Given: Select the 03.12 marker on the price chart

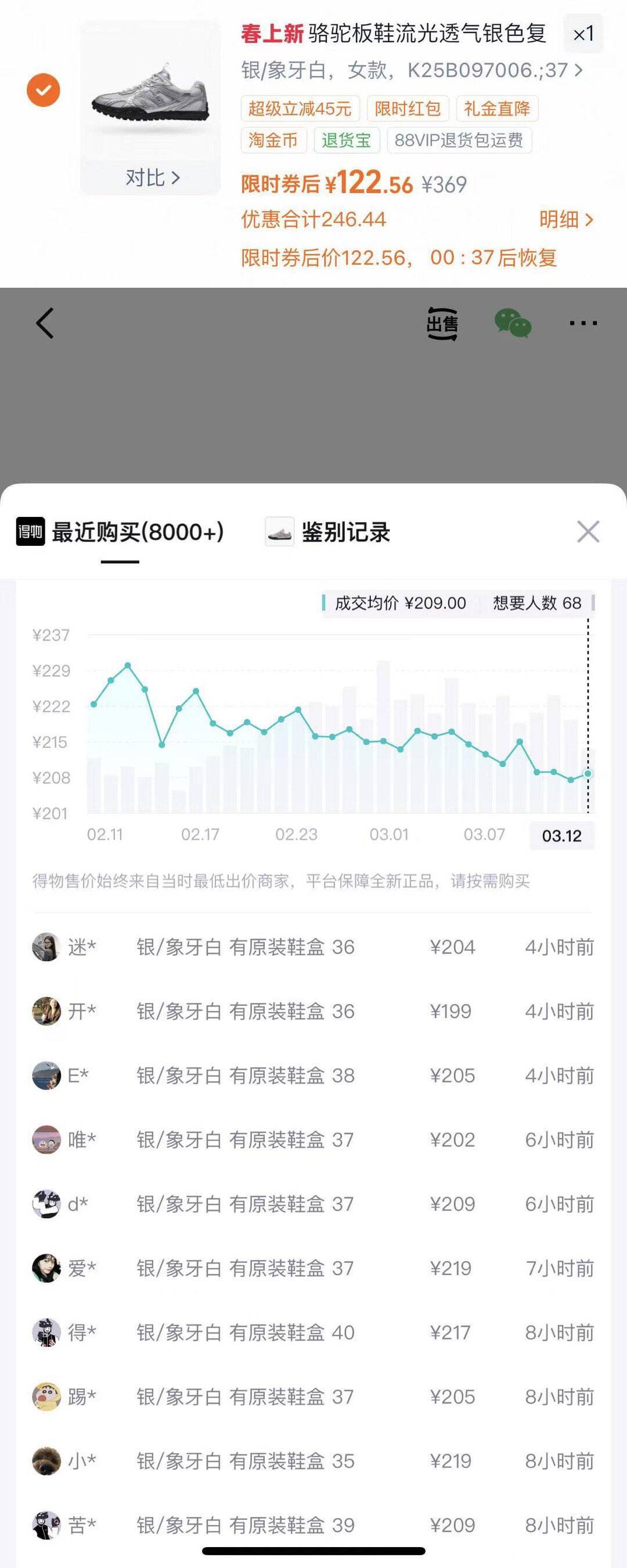Looking at the screenshot, I should [561, 836].
